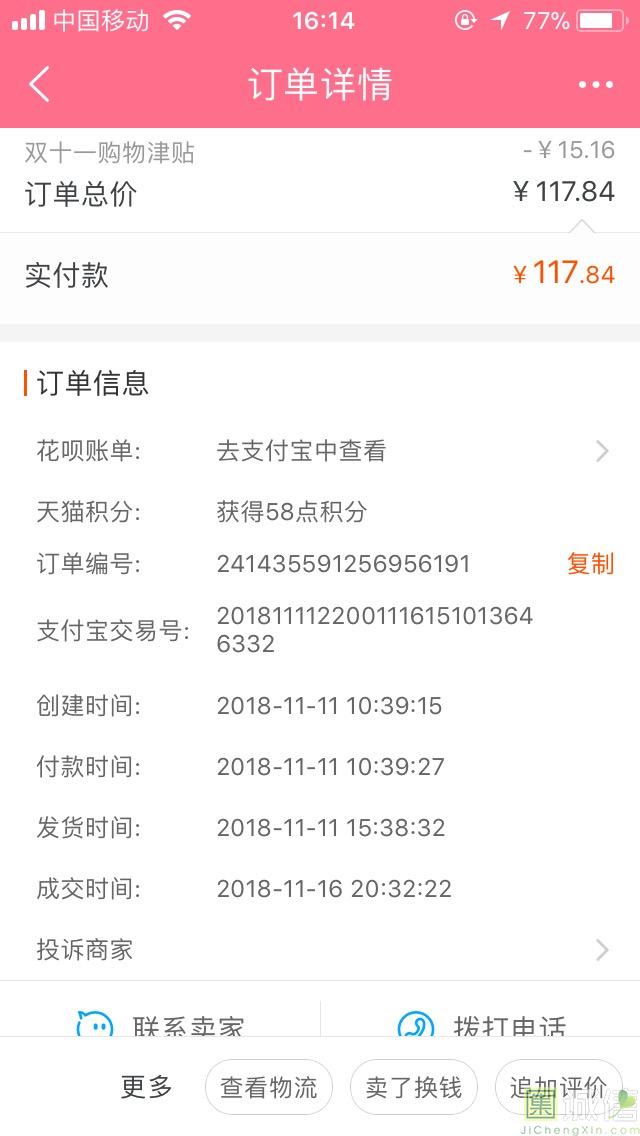This screenshot has width=640, height=1136.
Task: Select the 卖了换钱 button
Action: pyautogui.click(x=413, y=1087)
